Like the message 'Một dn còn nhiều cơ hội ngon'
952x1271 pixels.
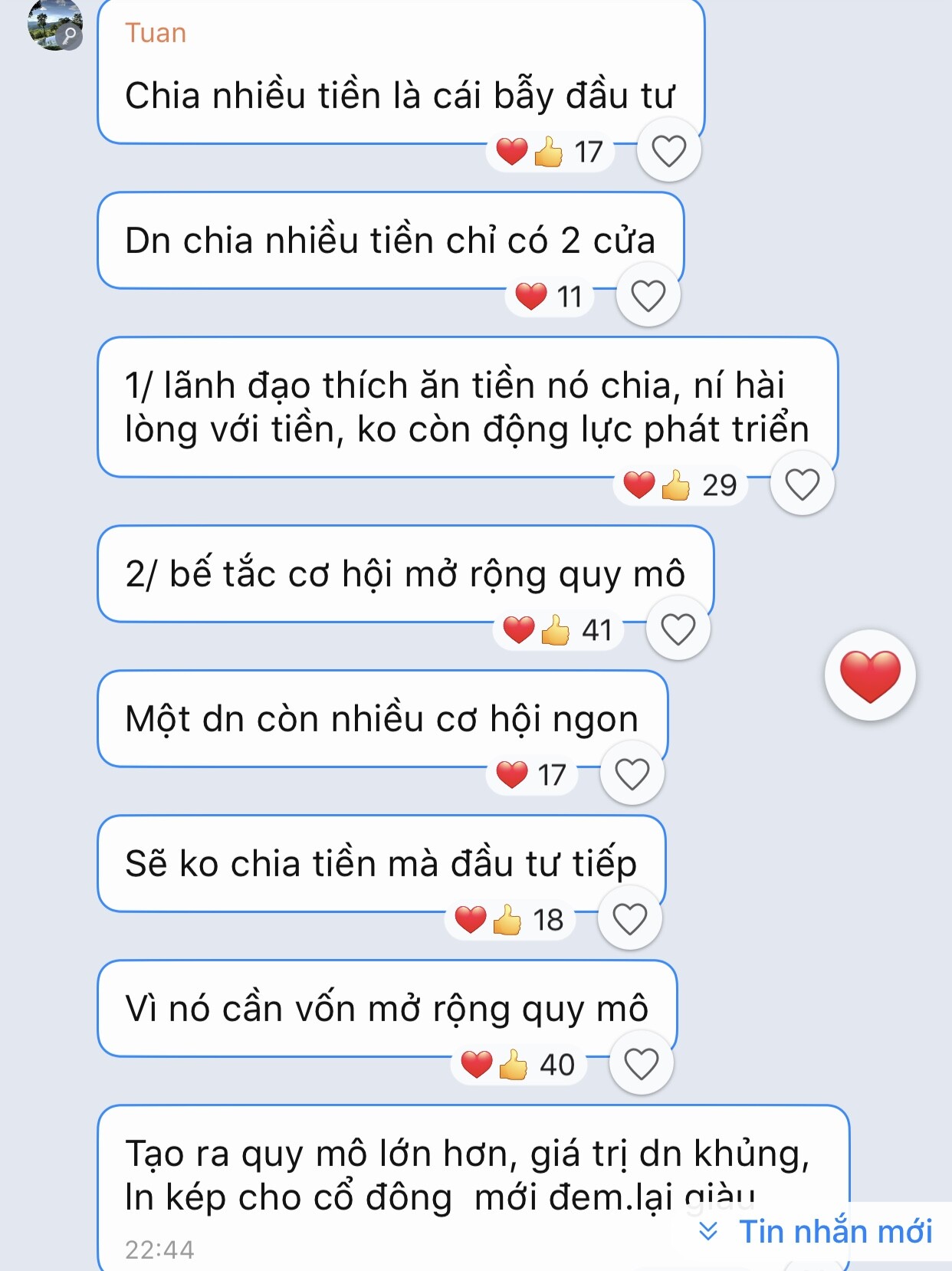(x=632, y=773)
